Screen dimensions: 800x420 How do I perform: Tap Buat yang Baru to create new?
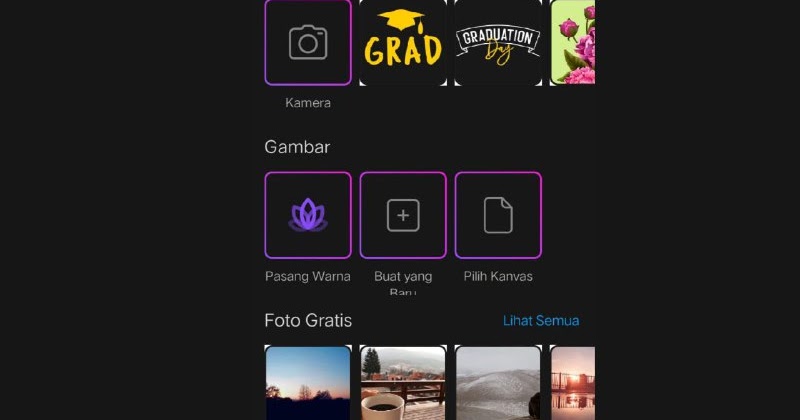tap(403, 215)
